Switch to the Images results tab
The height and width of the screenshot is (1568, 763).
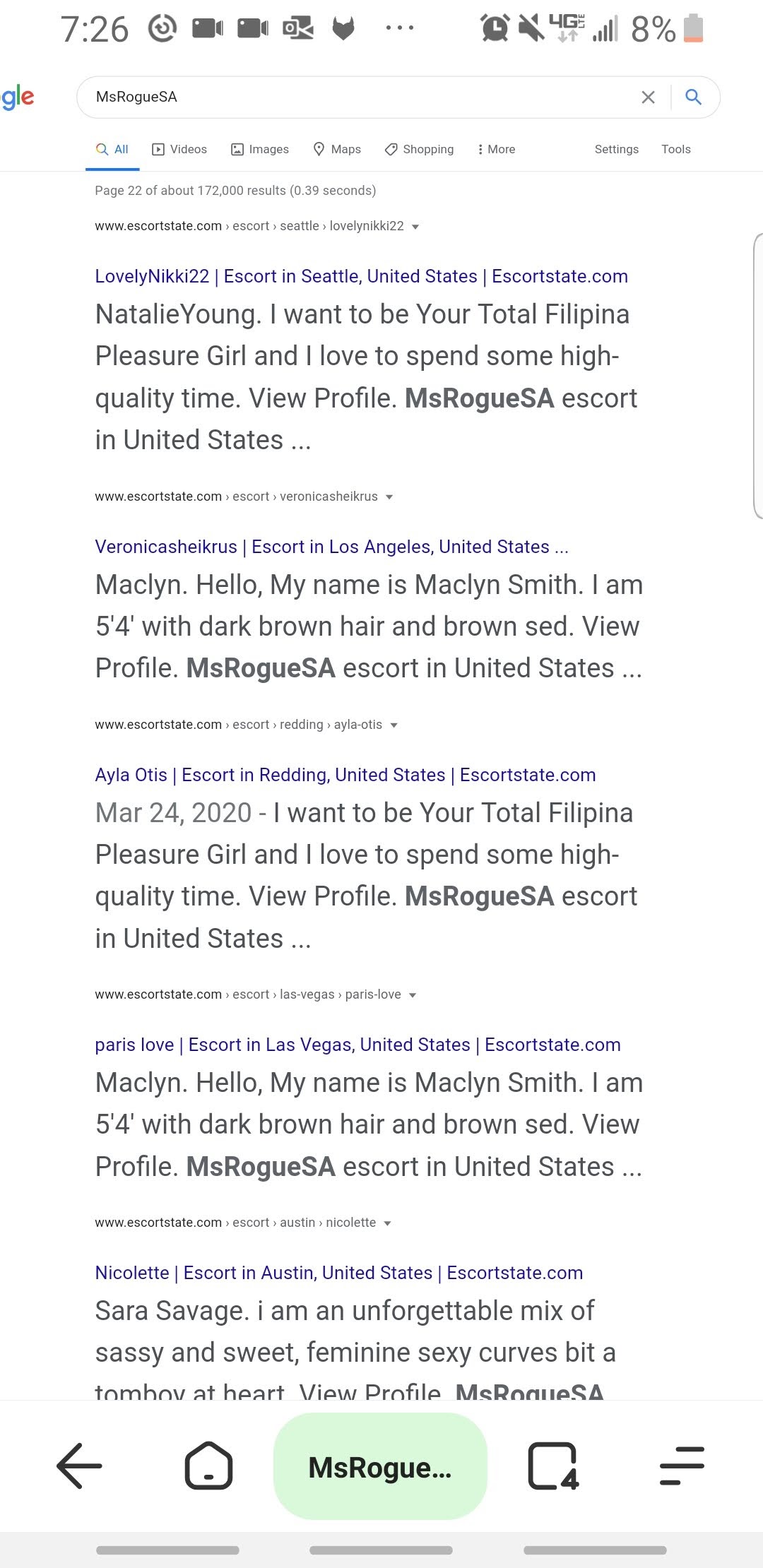coord(260,149)
